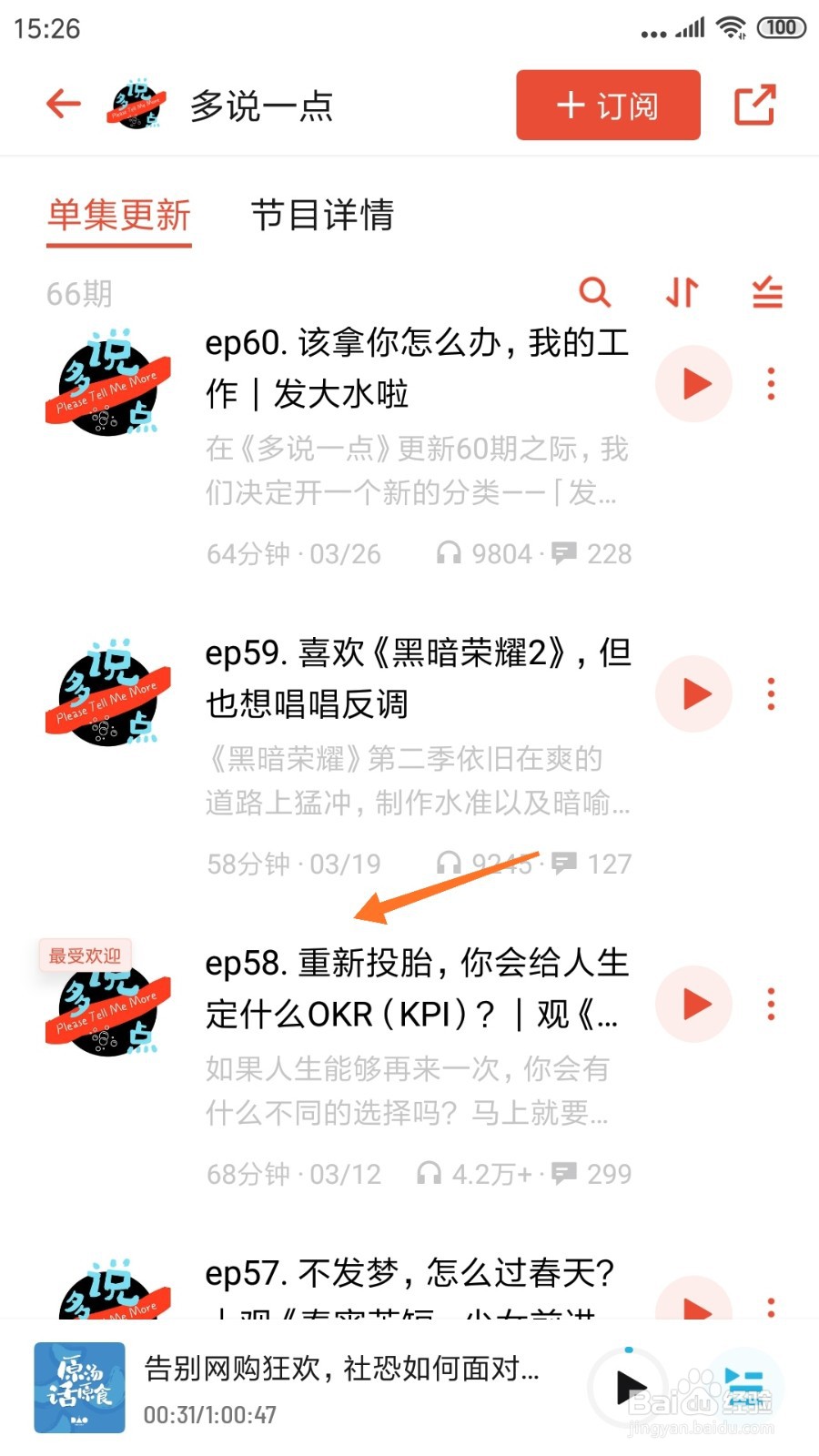This screenshot has height=1456, width=819.
Task: Select the 单集更新 tab
Action: point(118,217)
